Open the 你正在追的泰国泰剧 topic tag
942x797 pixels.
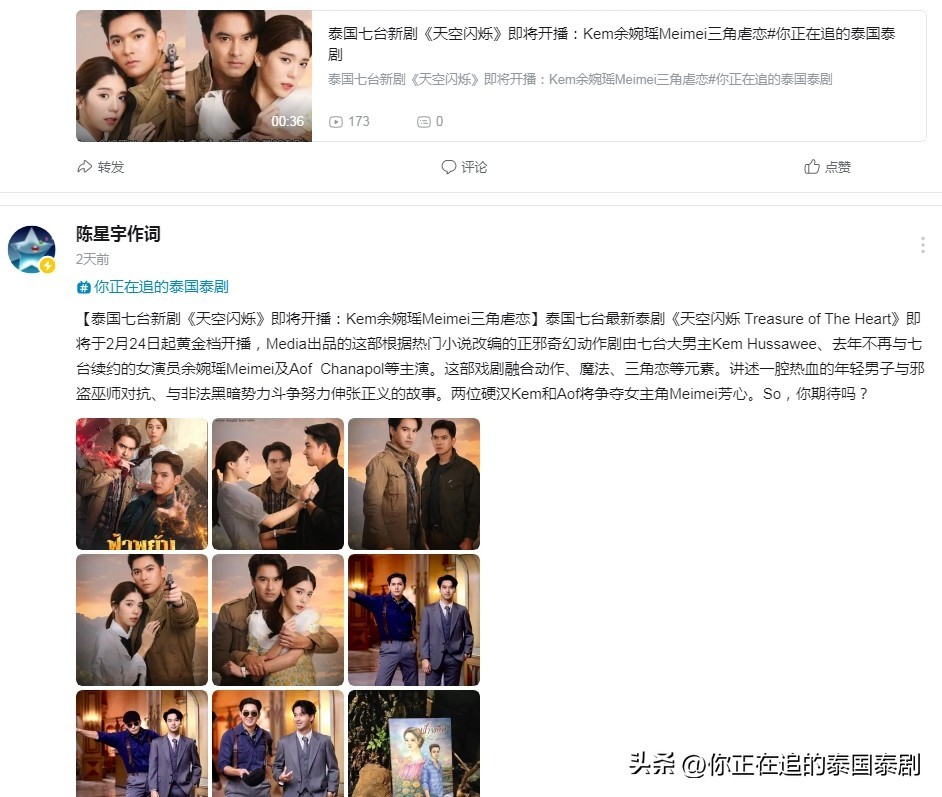(153, 287)
